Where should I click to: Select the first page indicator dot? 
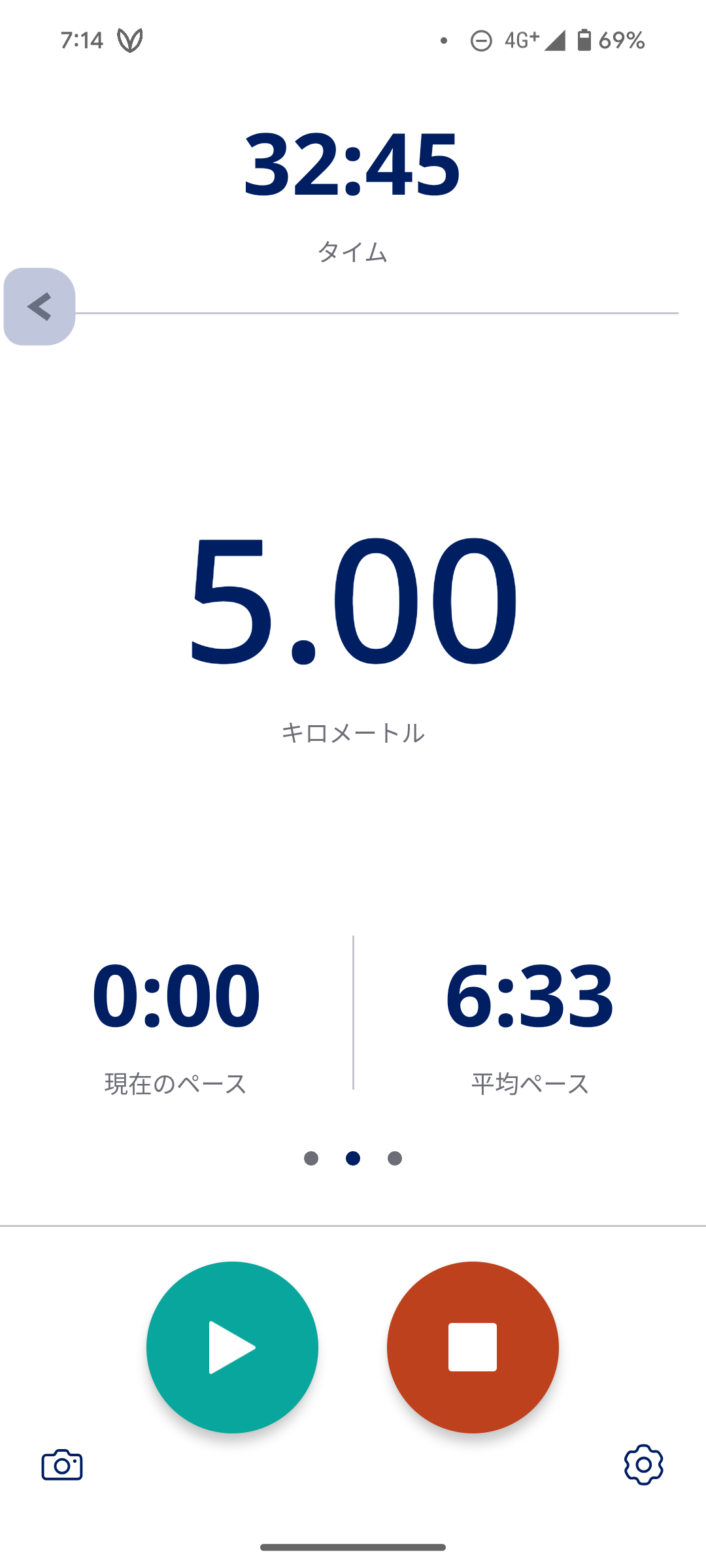click(x=311, y=1158)
